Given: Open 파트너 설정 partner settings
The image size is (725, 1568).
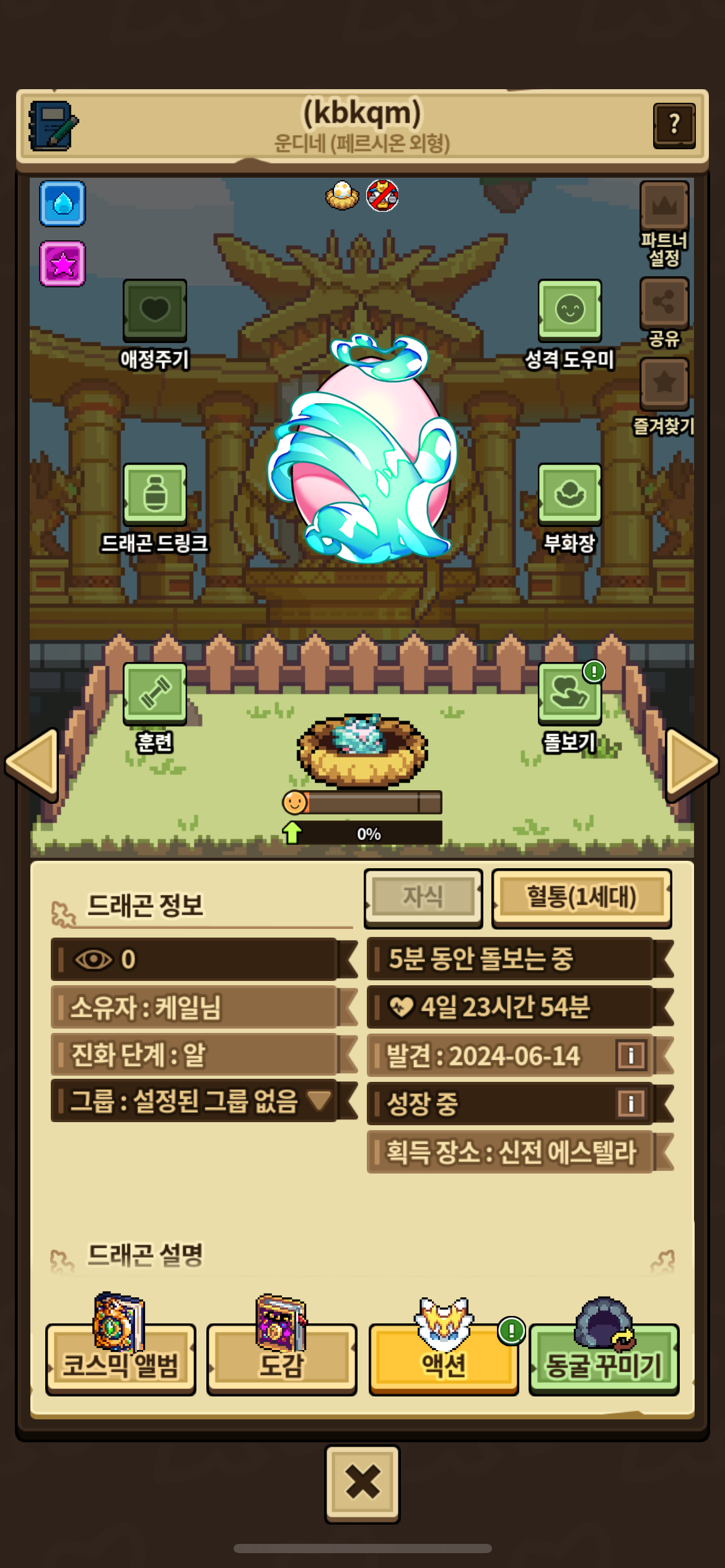Looking at the screenshot, I should 664,206.
